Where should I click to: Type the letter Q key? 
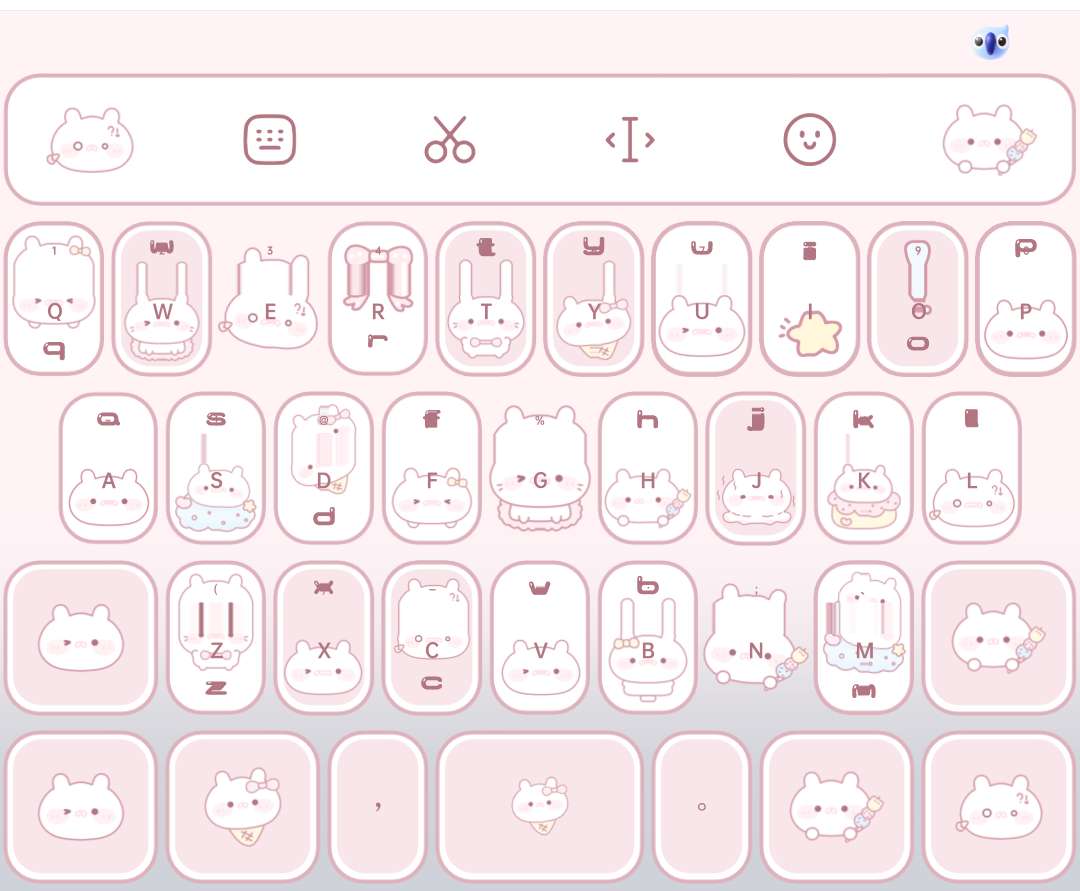coord(54,299)
